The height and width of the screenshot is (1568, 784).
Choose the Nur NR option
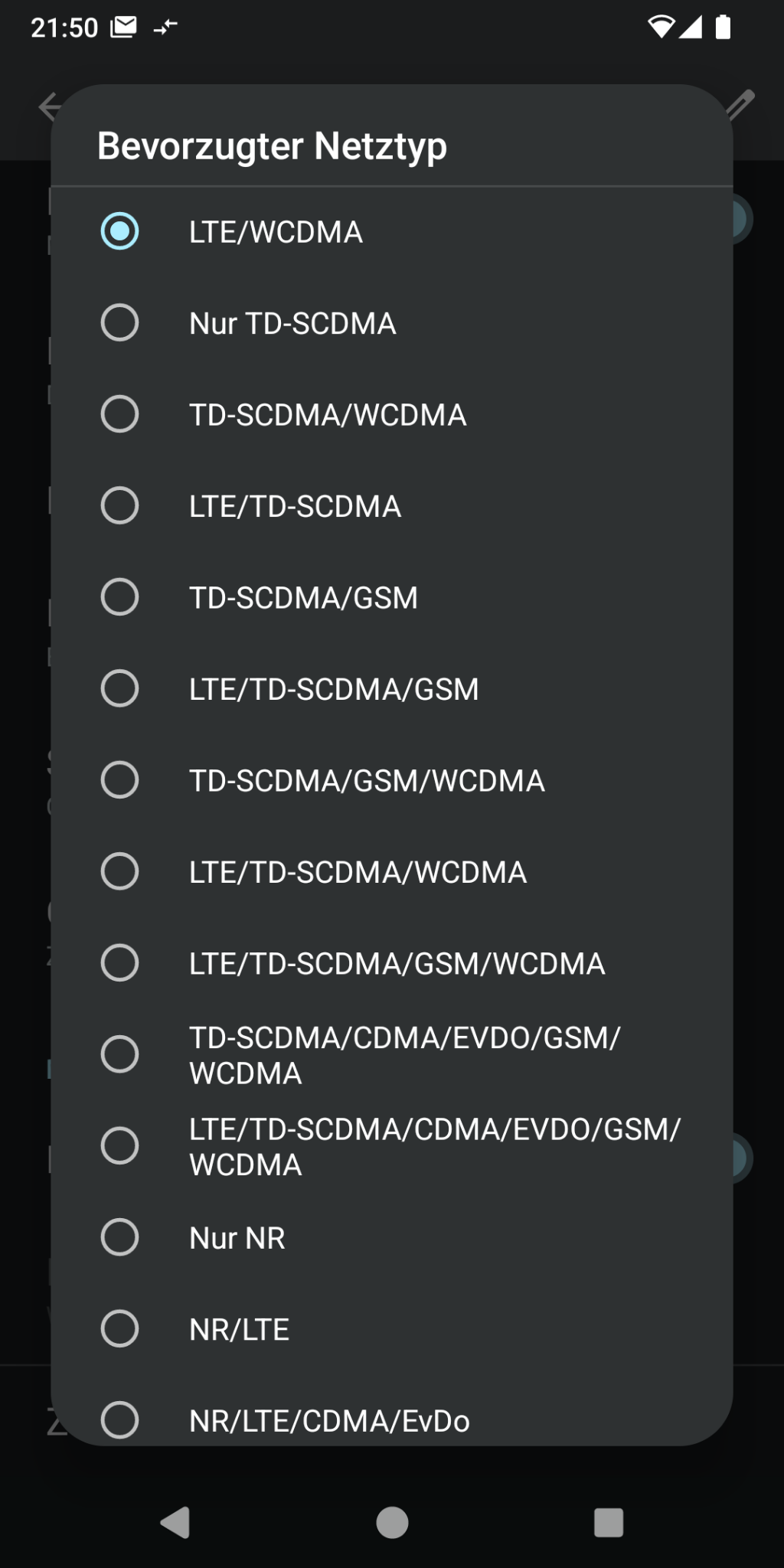coord(392,1237)
